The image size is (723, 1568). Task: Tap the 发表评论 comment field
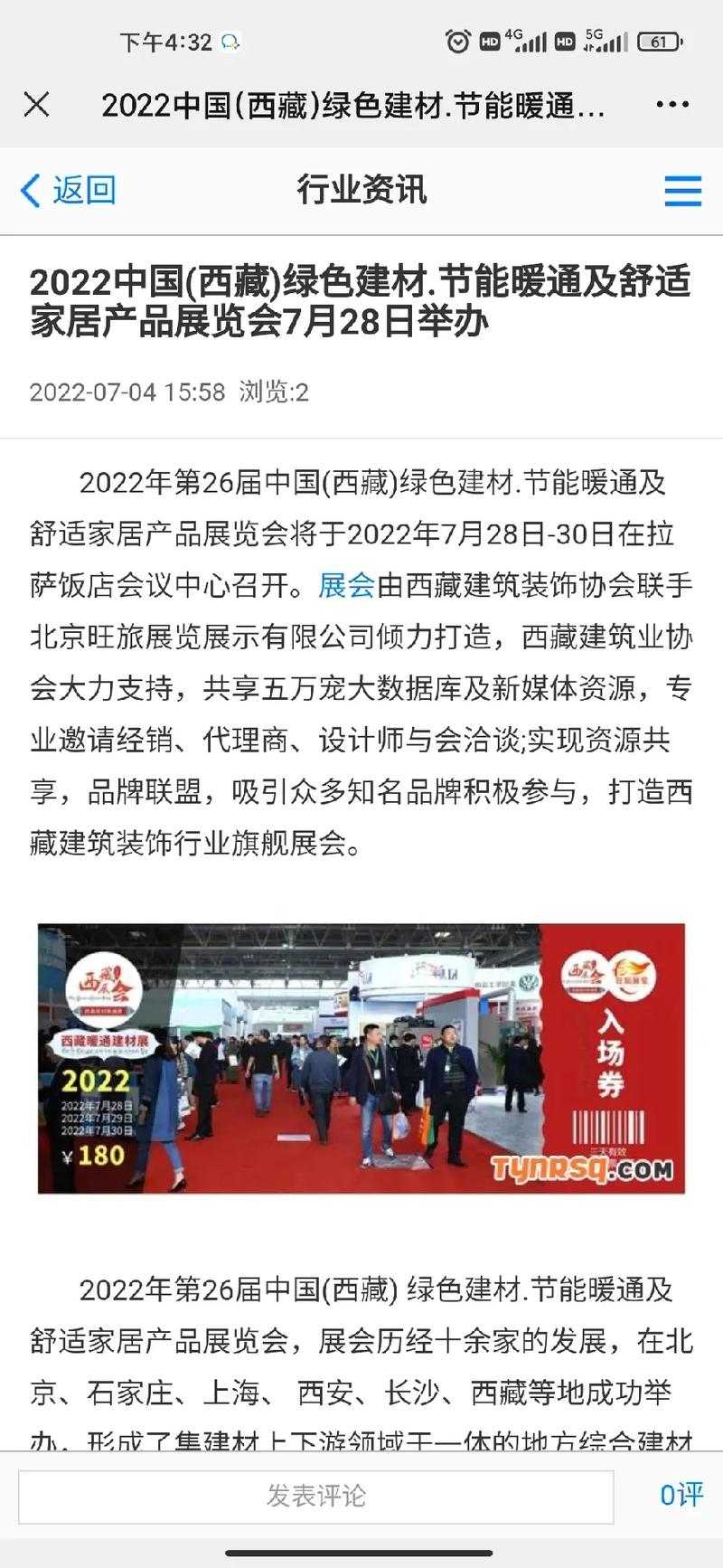tap(315, 1496)
